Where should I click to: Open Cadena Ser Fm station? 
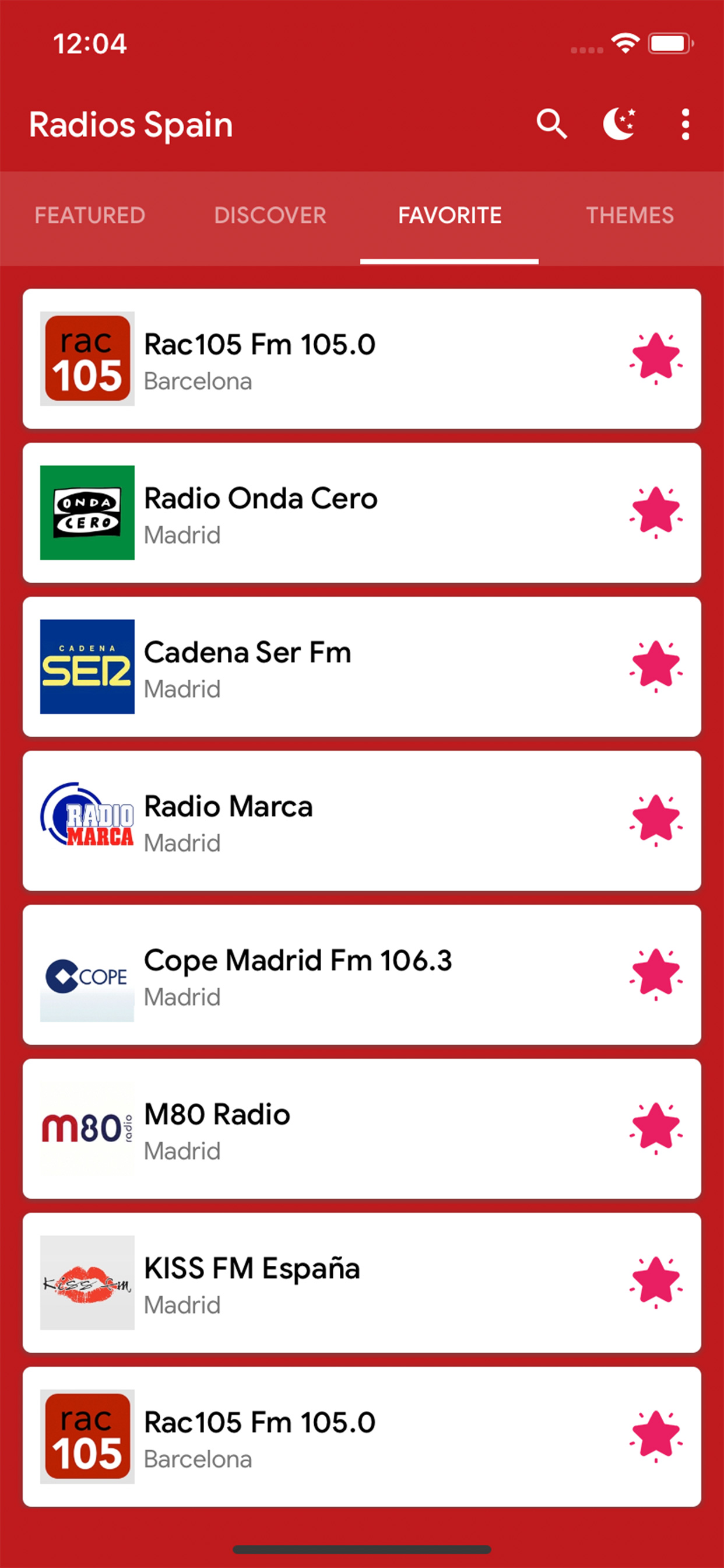click(362, 667)
